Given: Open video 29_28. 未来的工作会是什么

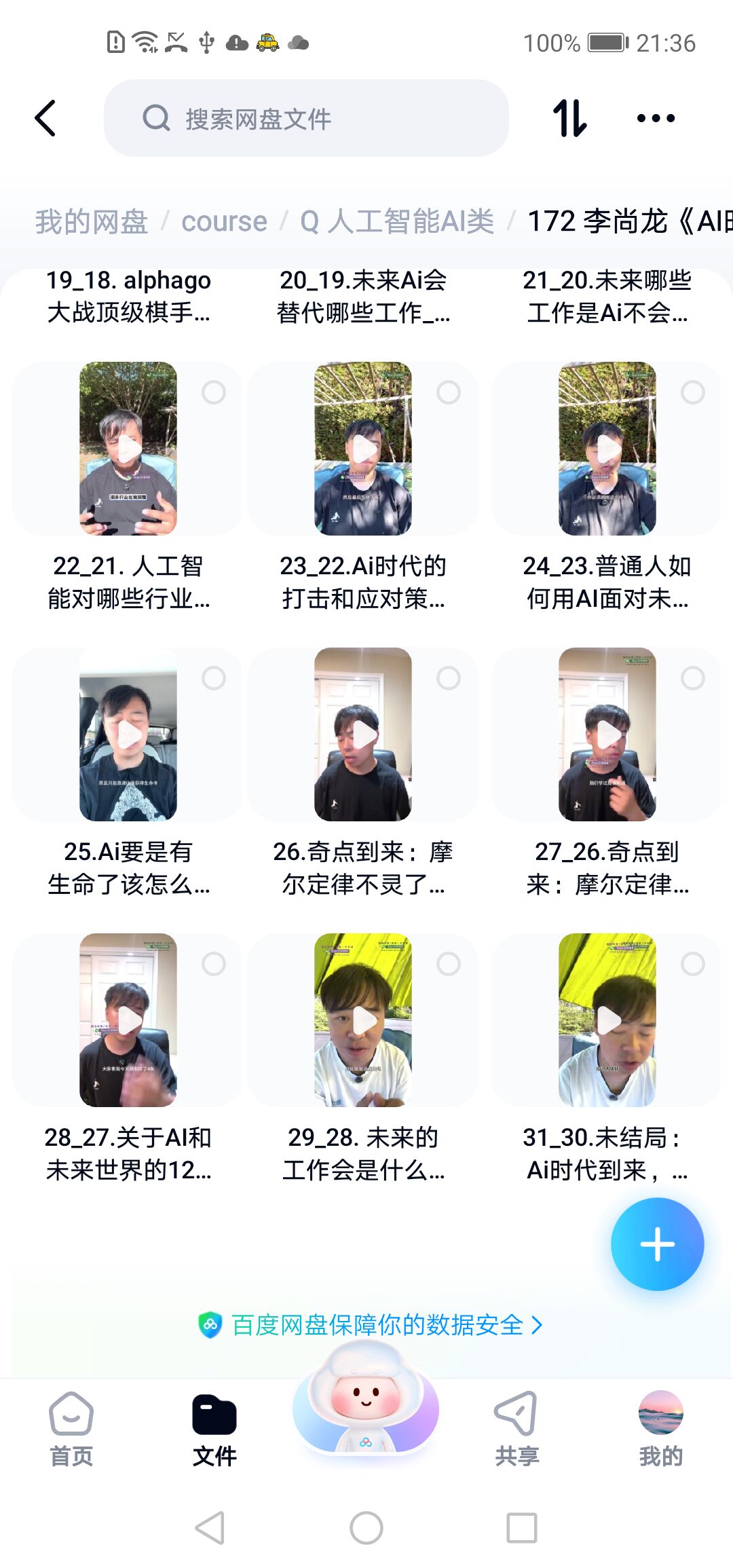Looking at the screenshot, I should [x=363, y=1020].
